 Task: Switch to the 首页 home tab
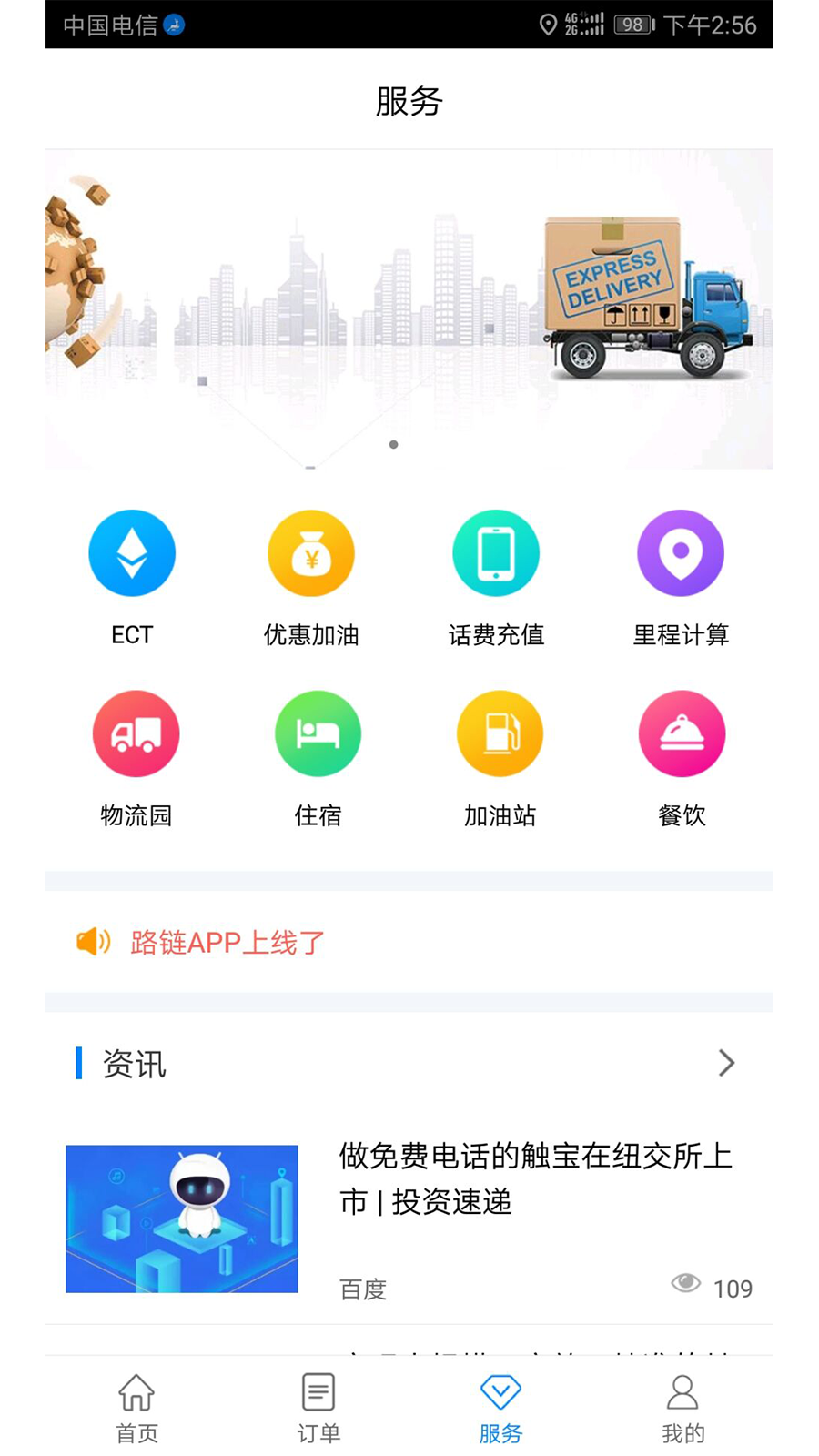[136, 1409]
